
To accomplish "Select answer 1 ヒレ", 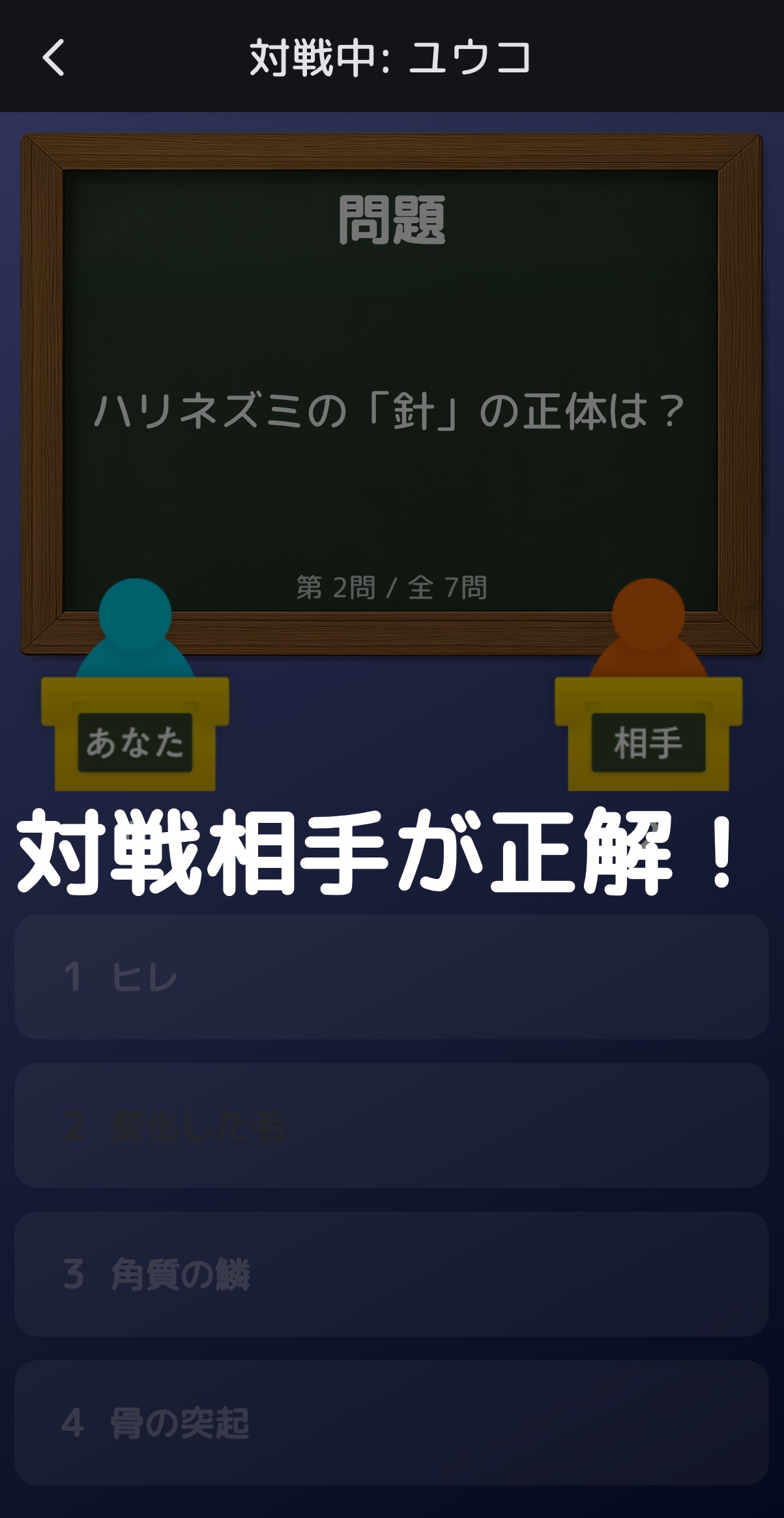I will coord(391,977).
